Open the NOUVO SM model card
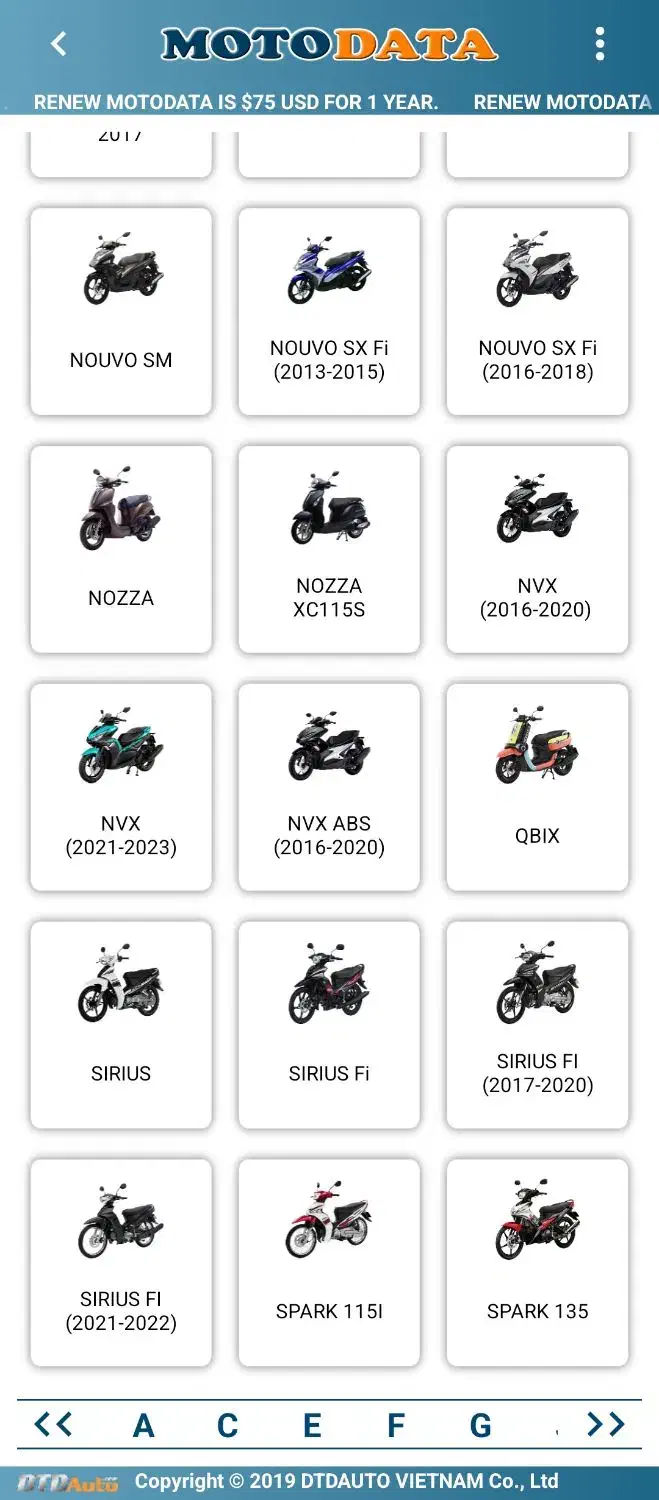The image size is (659, 1500). 121,311
